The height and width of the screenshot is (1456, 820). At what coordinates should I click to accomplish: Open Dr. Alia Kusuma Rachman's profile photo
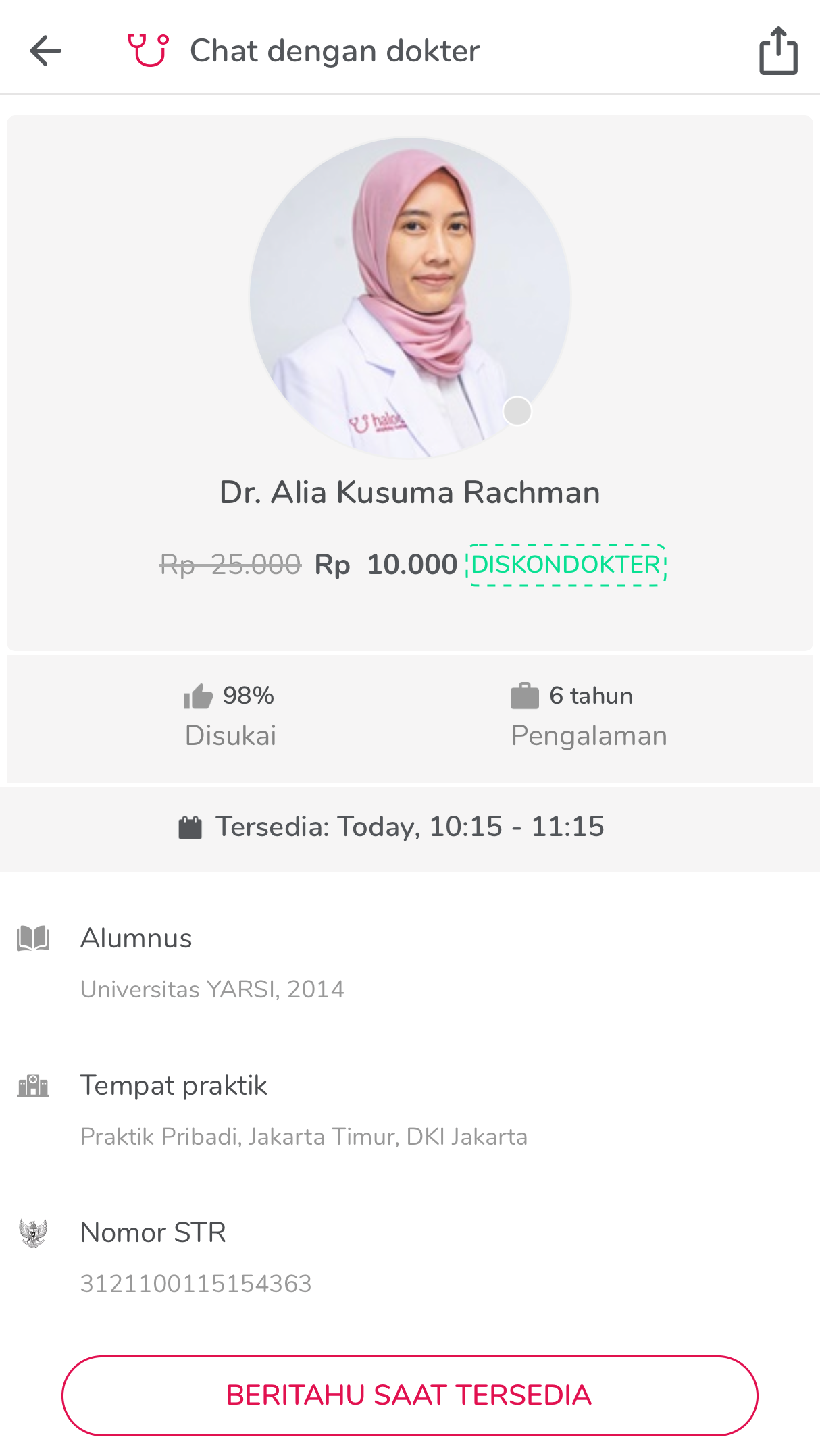coord(410,298)
